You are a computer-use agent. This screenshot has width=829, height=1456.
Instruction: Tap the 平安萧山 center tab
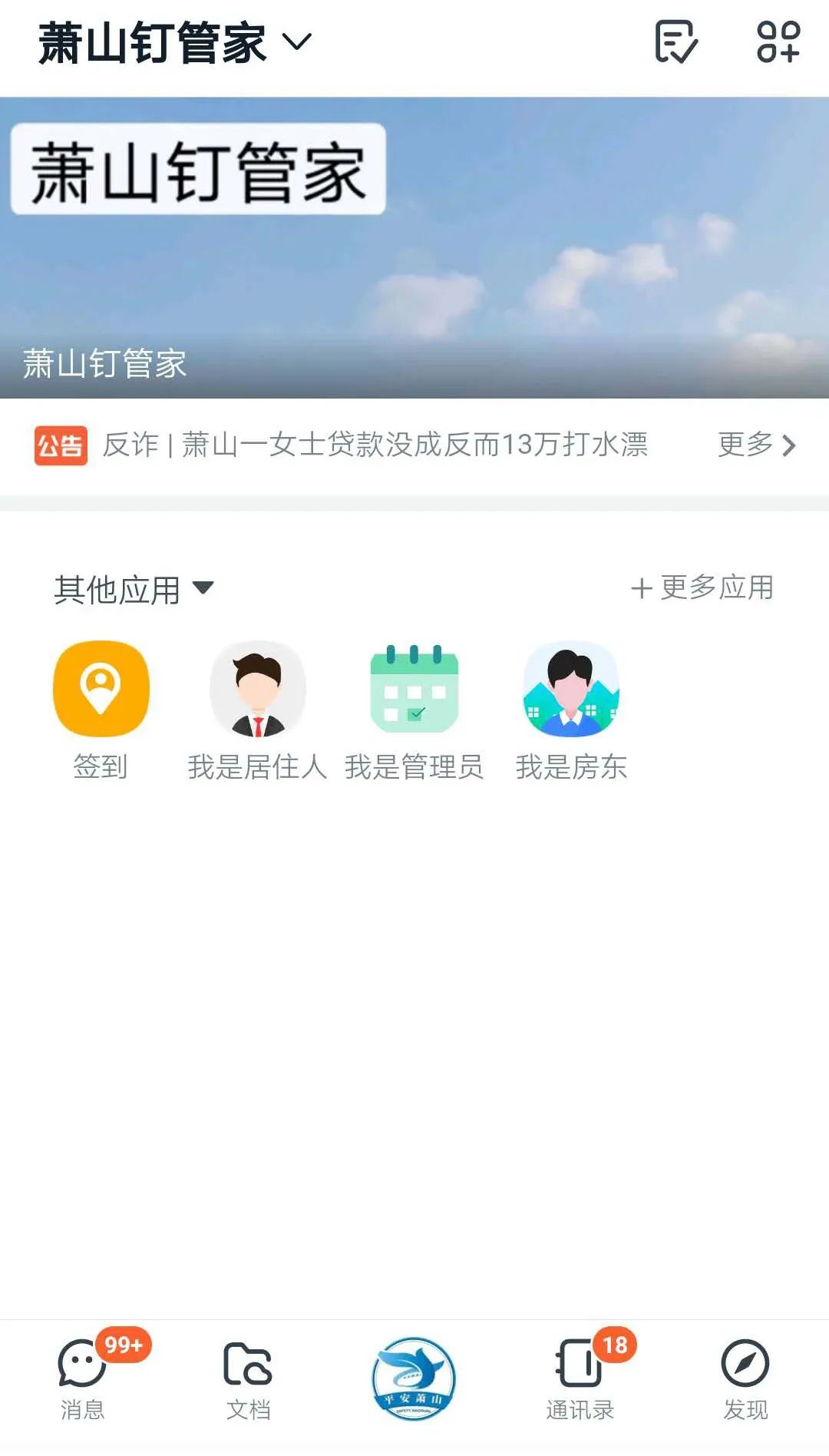(414, 1379)
